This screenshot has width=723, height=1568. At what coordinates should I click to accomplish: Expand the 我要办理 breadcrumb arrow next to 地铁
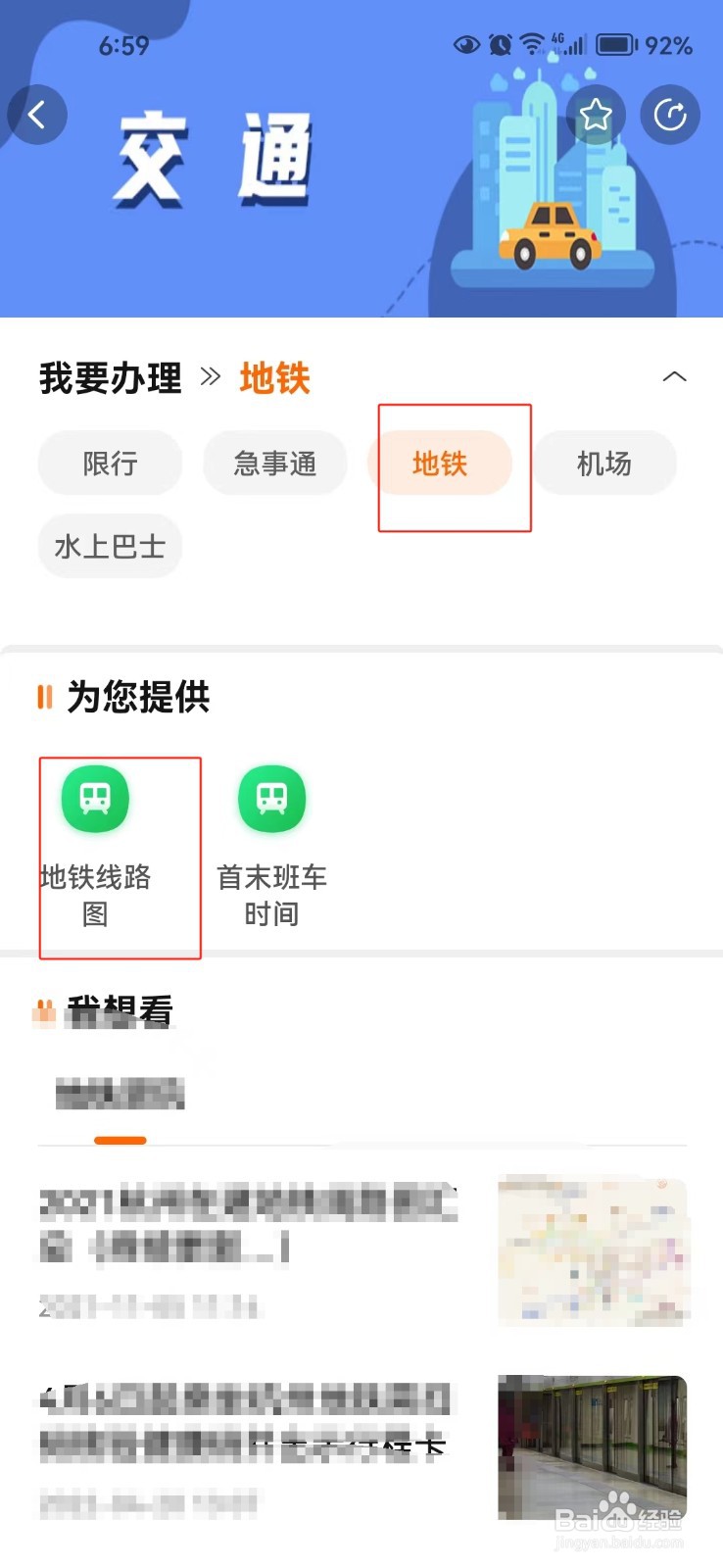(209, 378)
